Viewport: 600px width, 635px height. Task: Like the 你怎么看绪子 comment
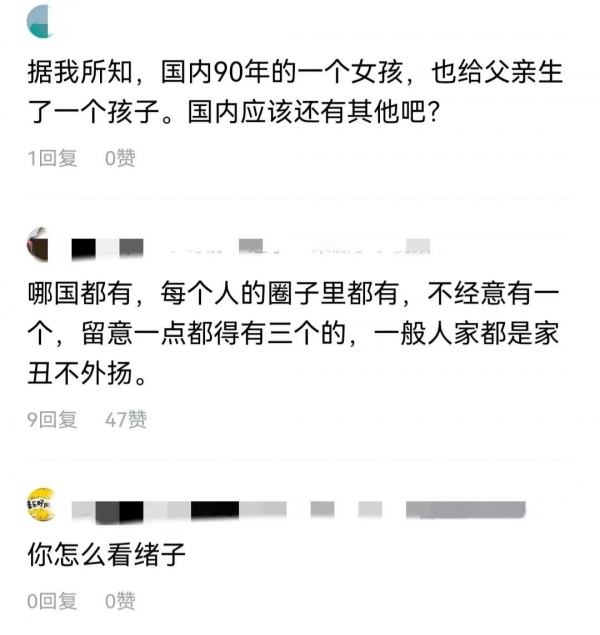(x=120, y=602)
